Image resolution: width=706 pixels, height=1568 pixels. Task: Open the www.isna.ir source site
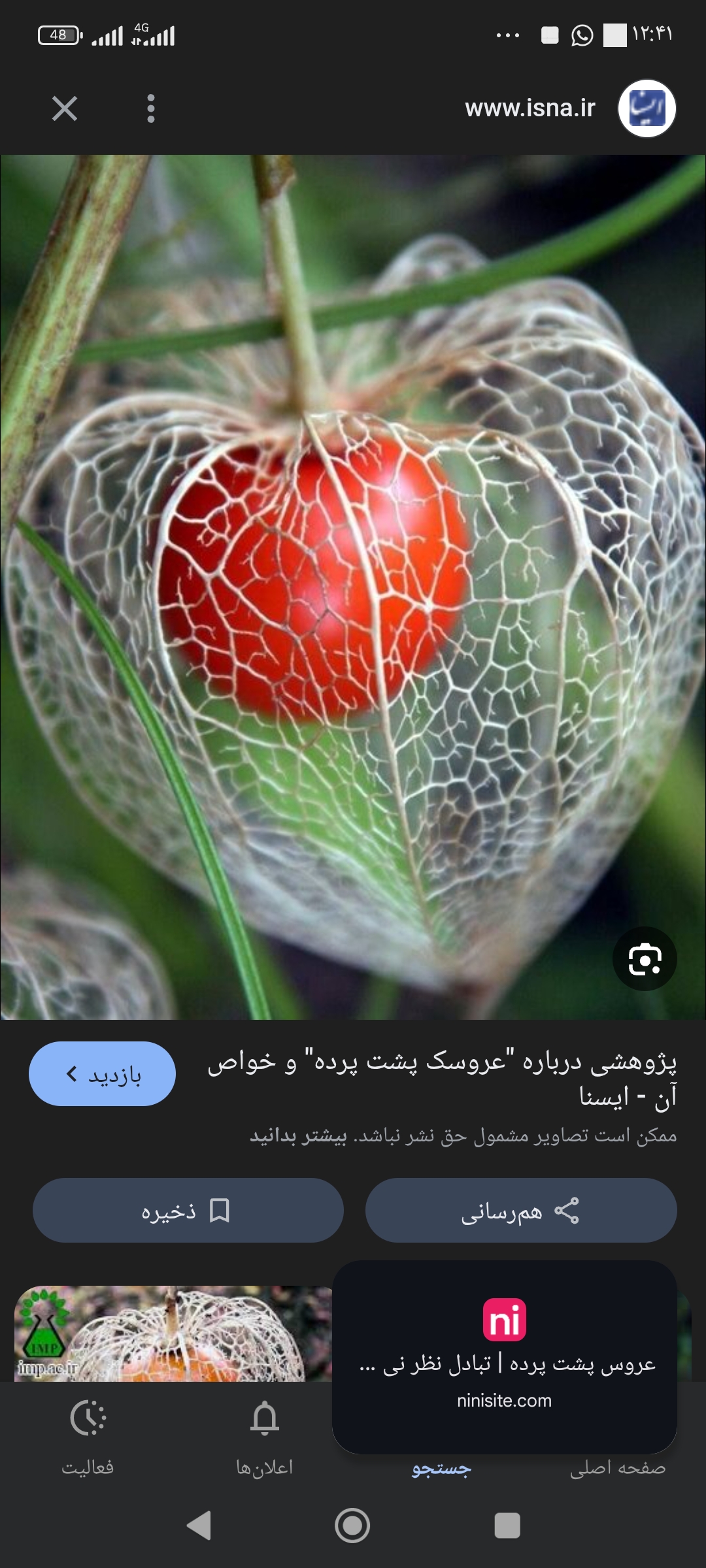point(530,108)
